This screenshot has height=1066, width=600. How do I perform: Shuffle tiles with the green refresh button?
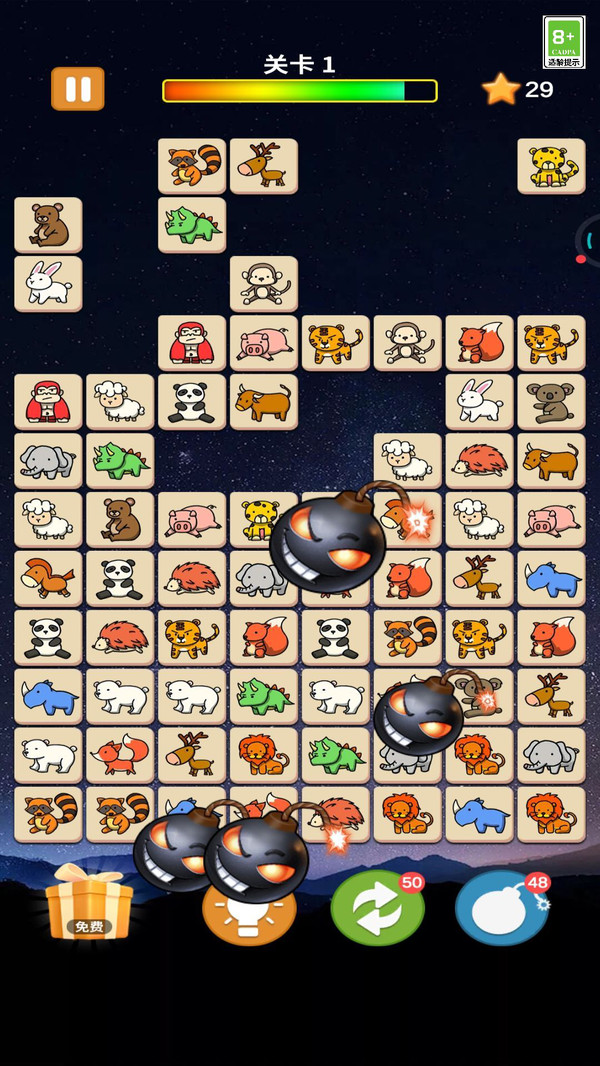[377, 908]
